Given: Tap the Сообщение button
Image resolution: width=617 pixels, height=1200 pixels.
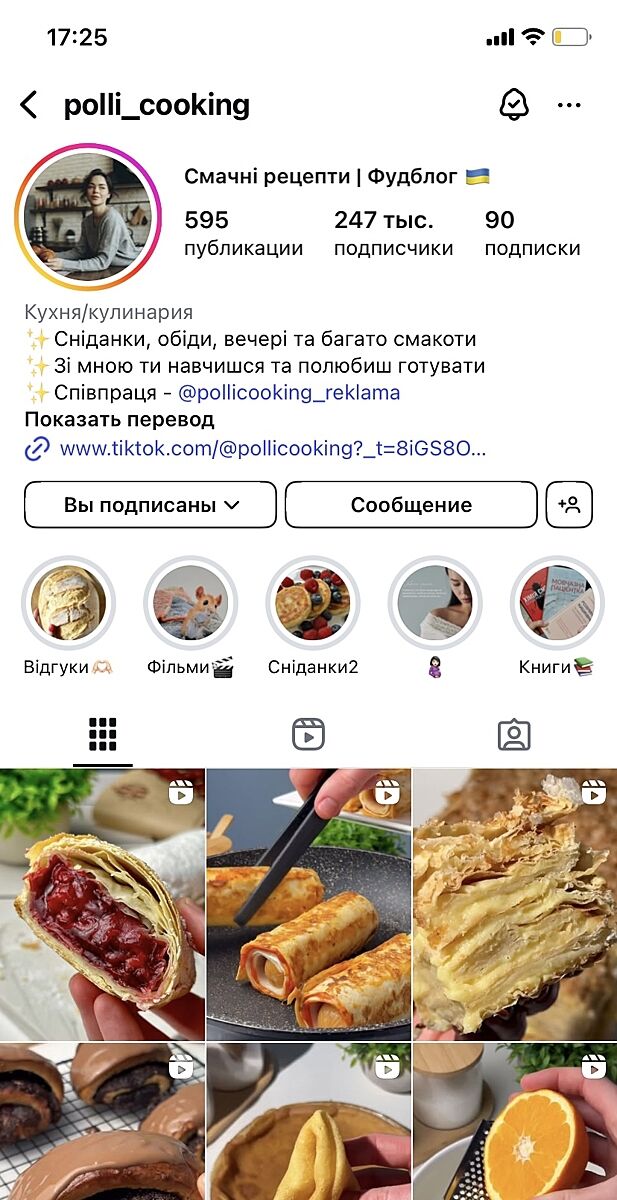Looking at the screenshot, I should (411, 505).
